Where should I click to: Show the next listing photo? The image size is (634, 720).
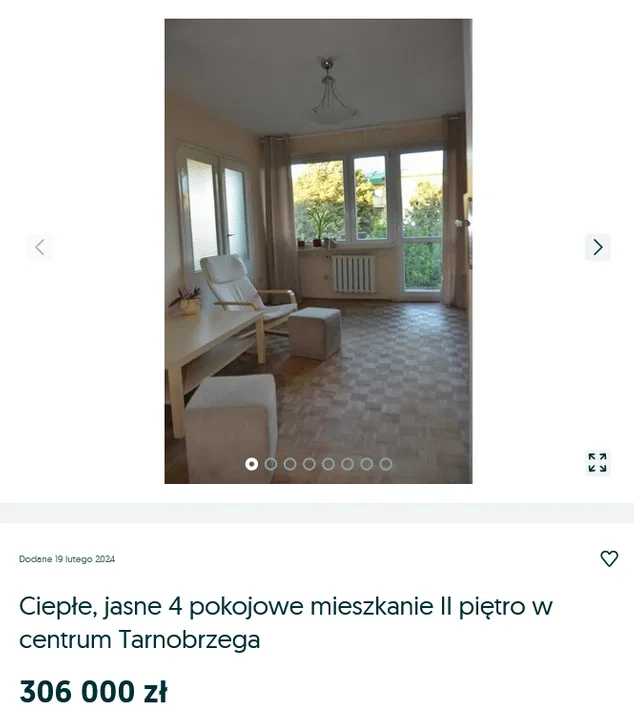597,247
